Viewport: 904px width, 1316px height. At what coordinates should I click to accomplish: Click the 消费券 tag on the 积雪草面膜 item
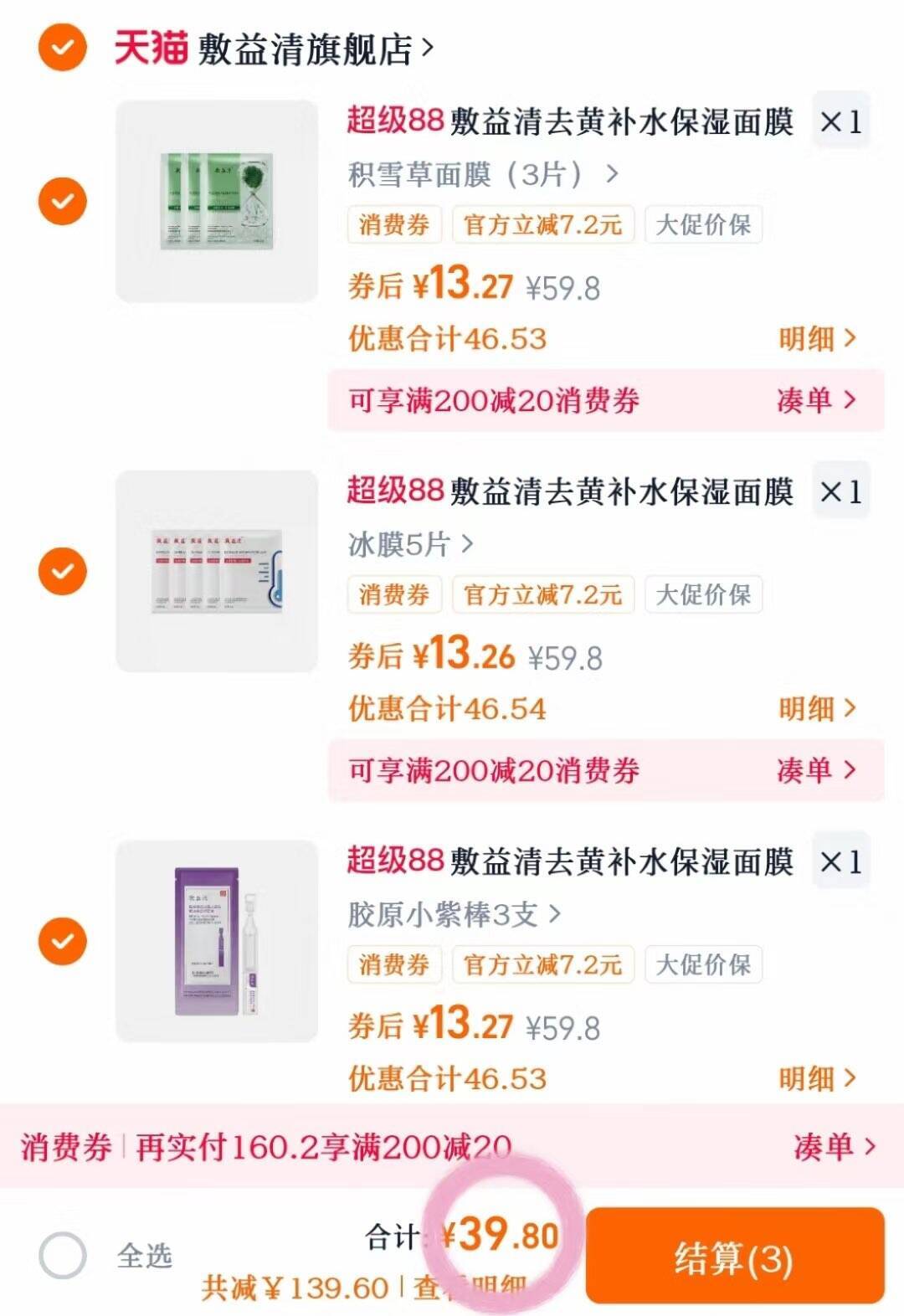pyautogui.click(x=393, y=224)
